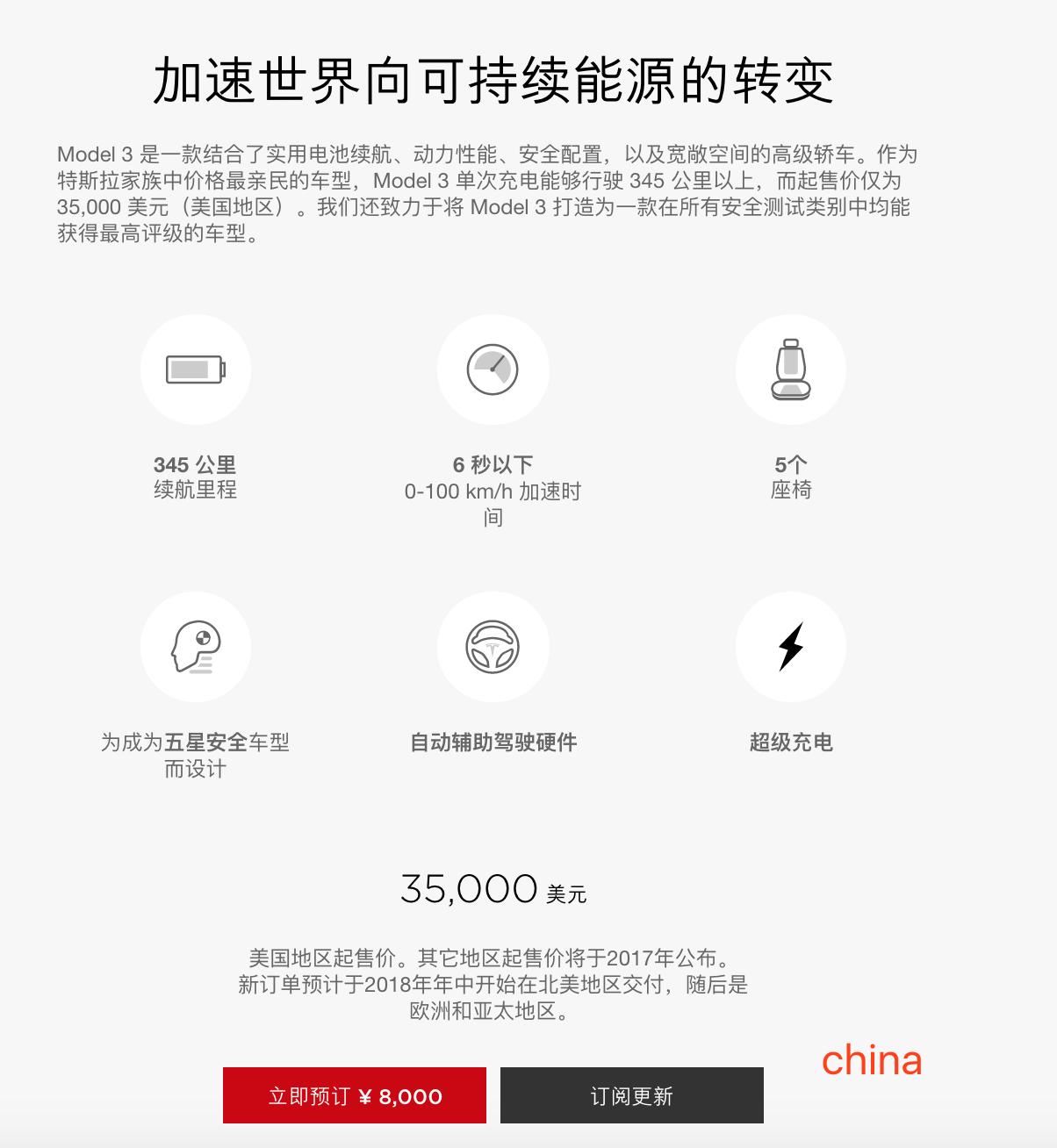Select the car seat icon

(790, 370)
